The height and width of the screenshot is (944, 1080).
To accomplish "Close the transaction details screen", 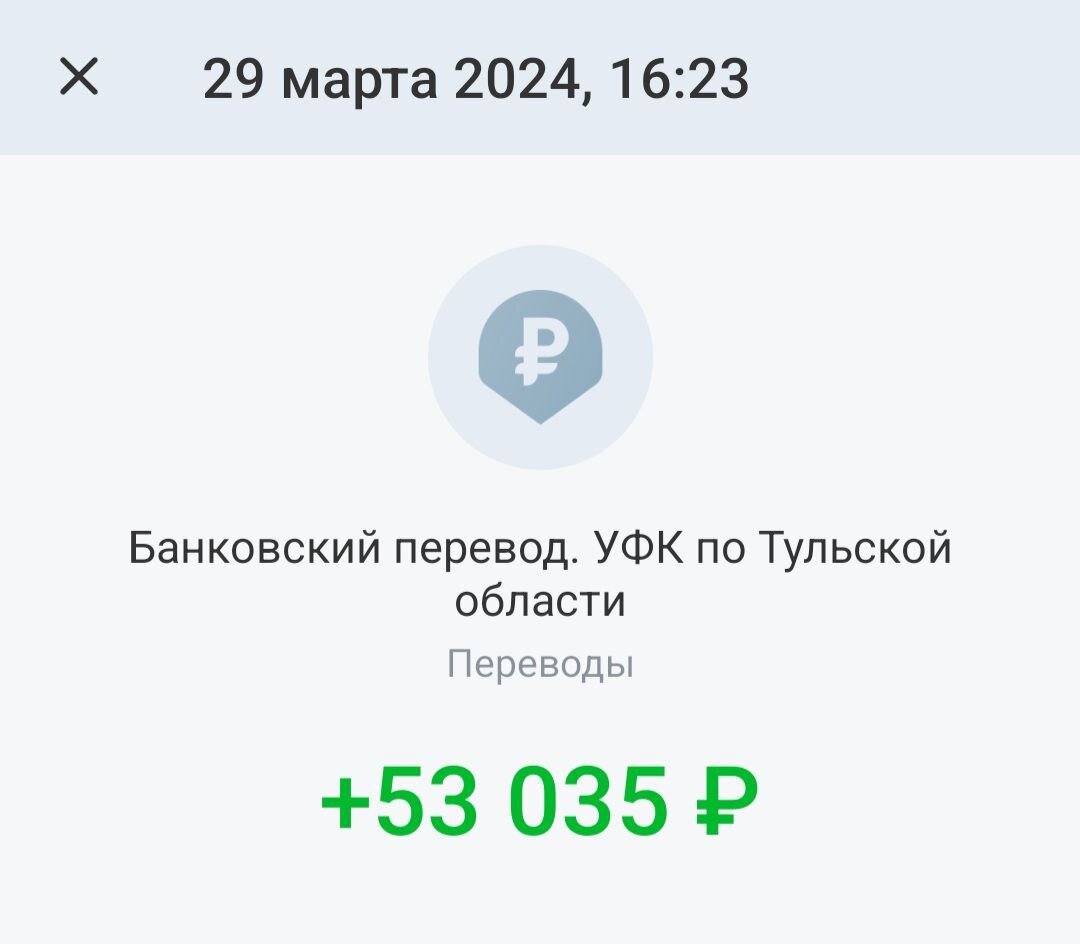I will 79,77.
